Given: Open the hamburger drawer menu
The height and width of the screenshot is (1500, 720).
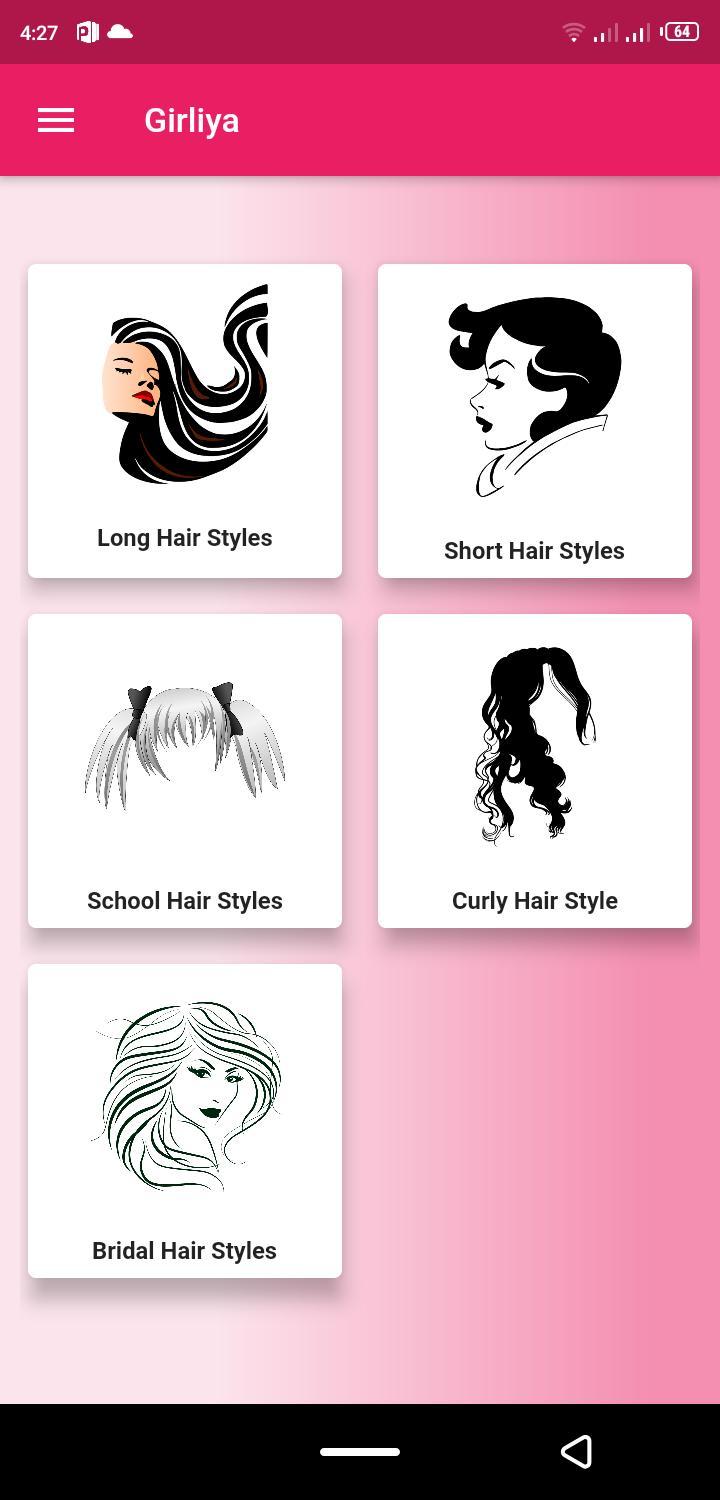Looking at the screenshot, I should (x=56, y=120).
